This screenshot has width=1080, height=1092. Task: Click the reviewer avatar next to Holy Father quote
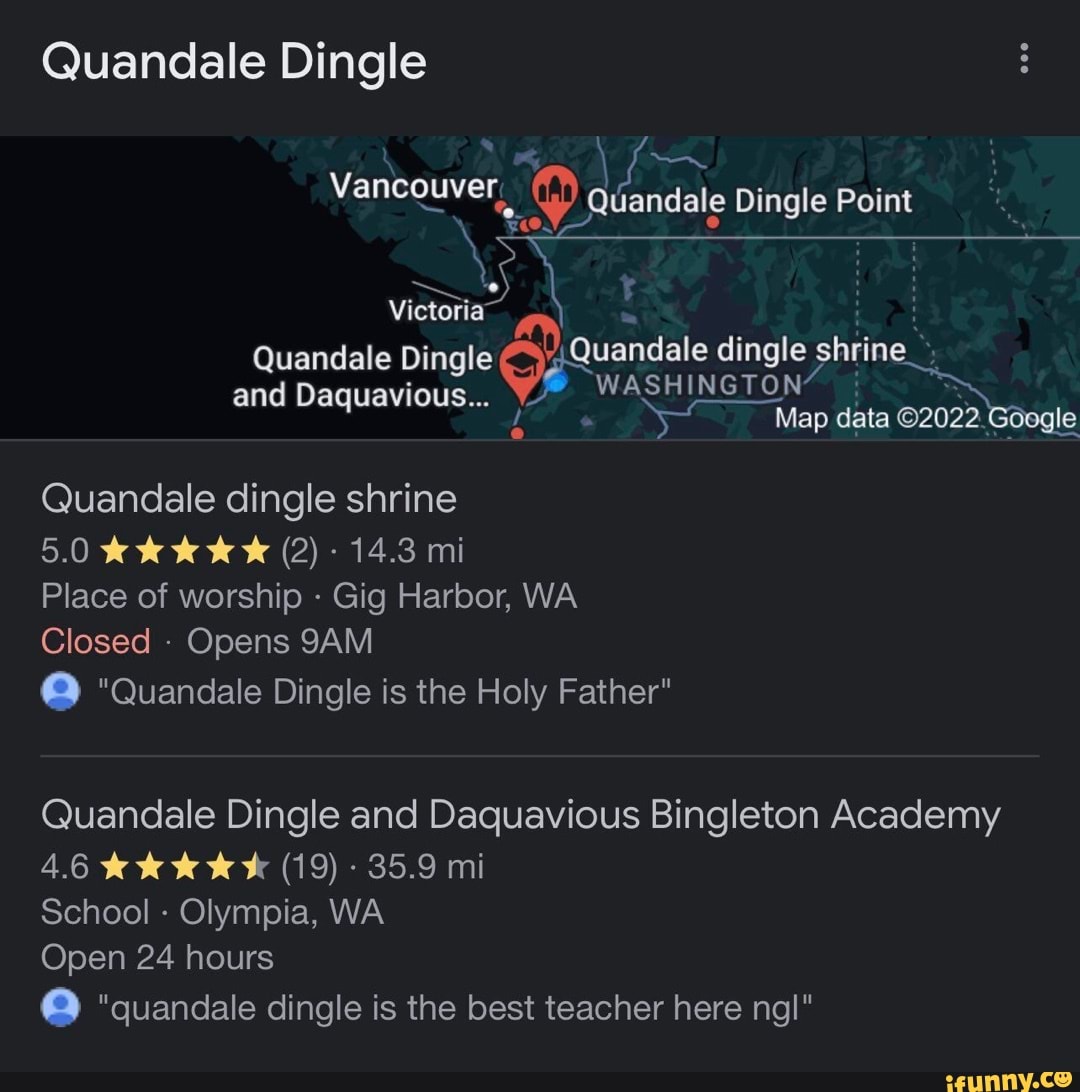61,691
